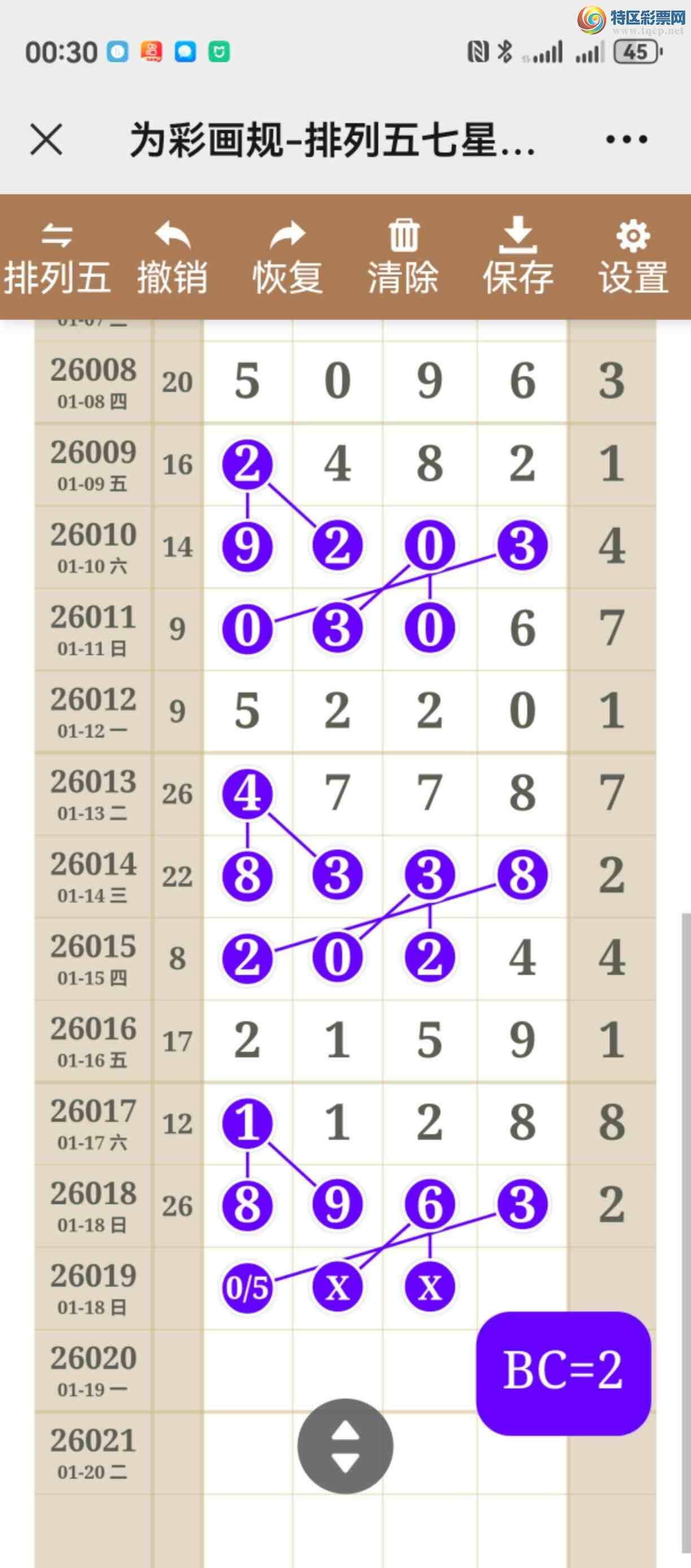Tap the gray up-down arrow floating button

345,1445
